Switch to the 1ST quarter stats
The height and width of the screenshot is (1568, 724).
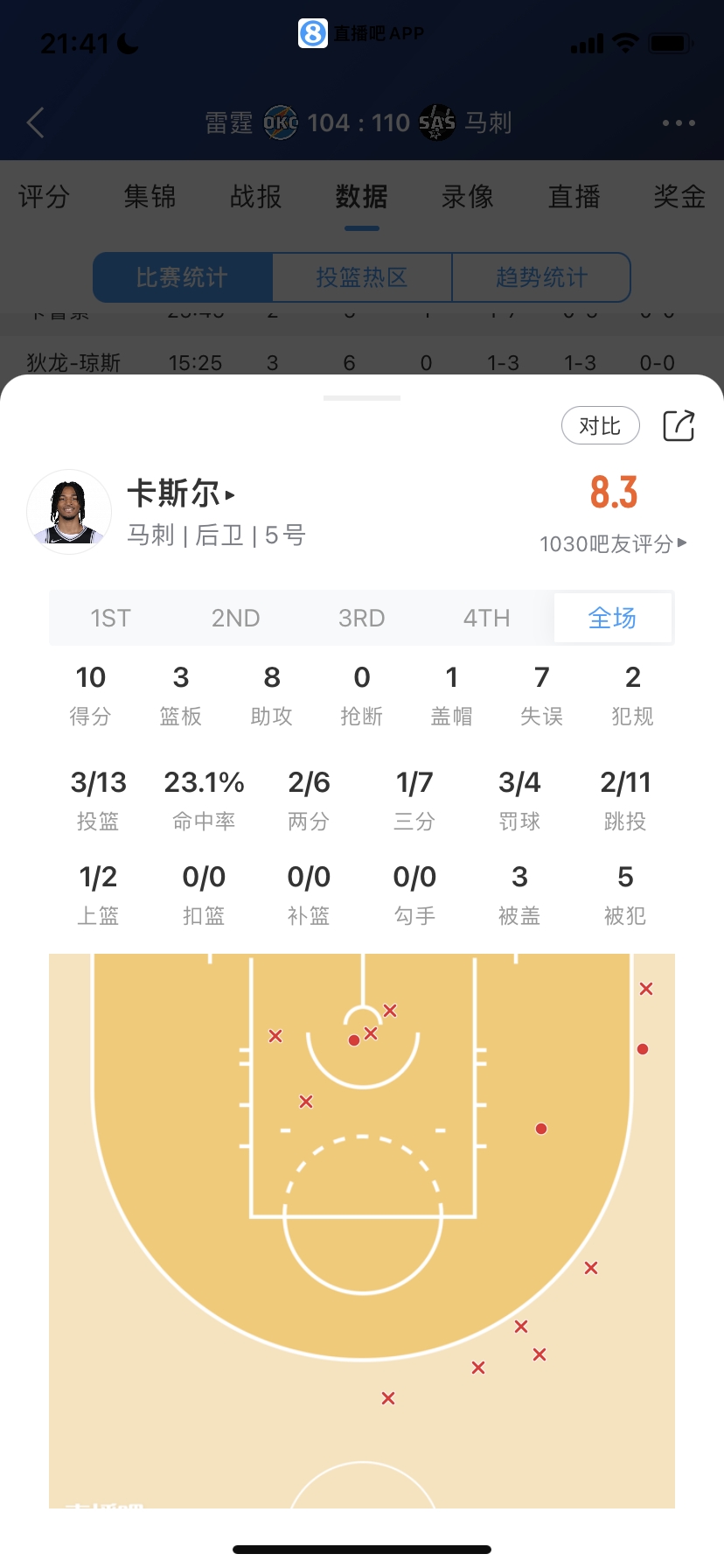pos(110,619)
